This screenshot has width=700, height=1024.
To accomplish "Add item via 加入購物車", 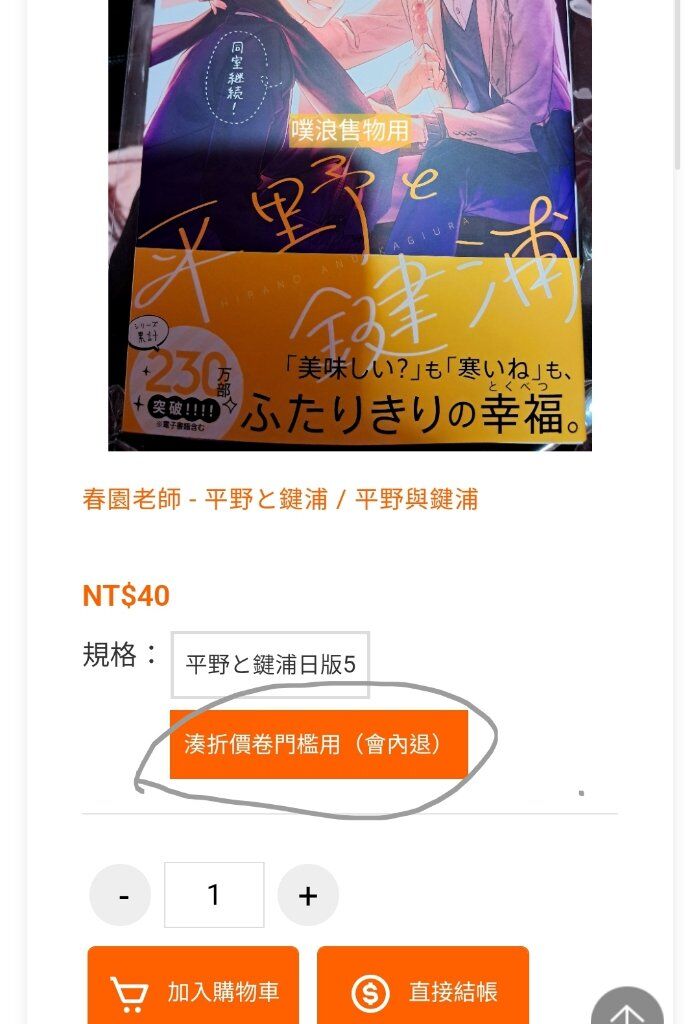I will (x=193, y=990).
